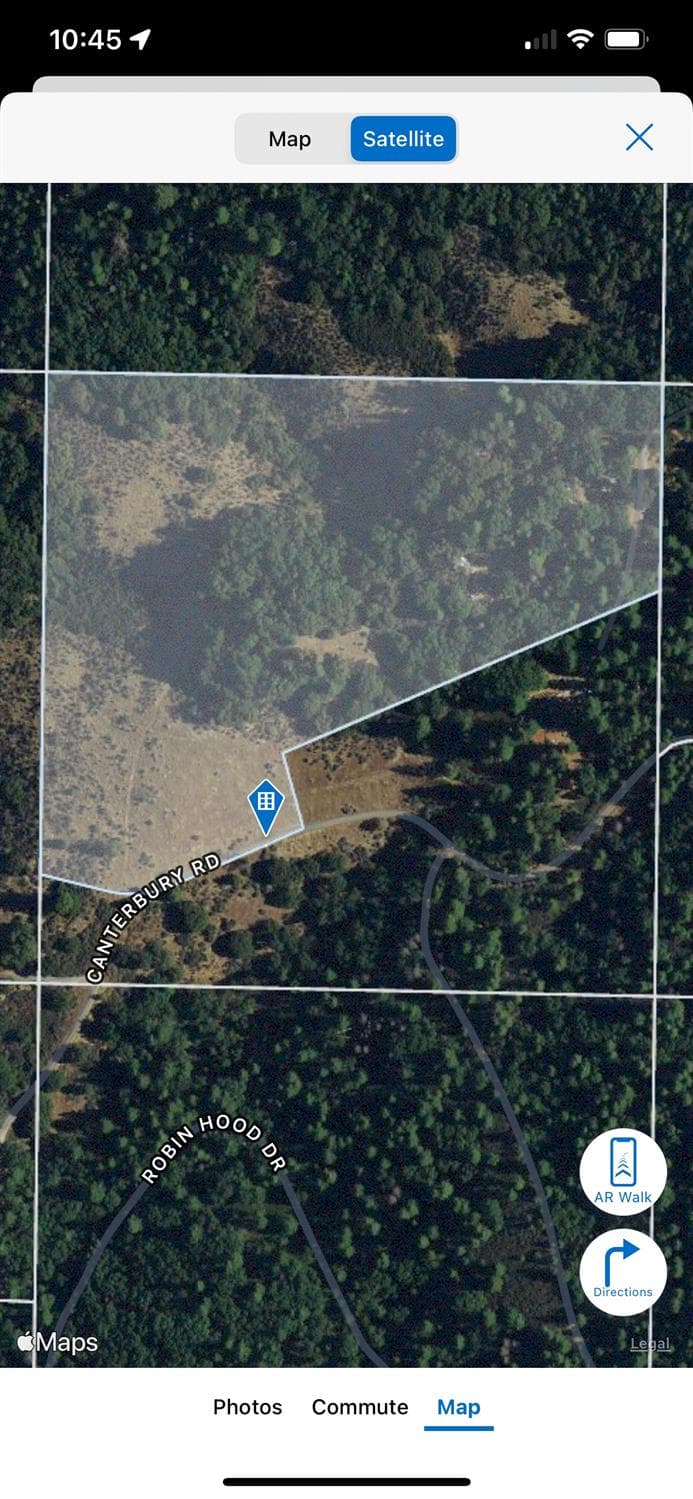Get Directions to the property
The image size is (693, 1499).
pyautogui.click(x=623, y=1271)
